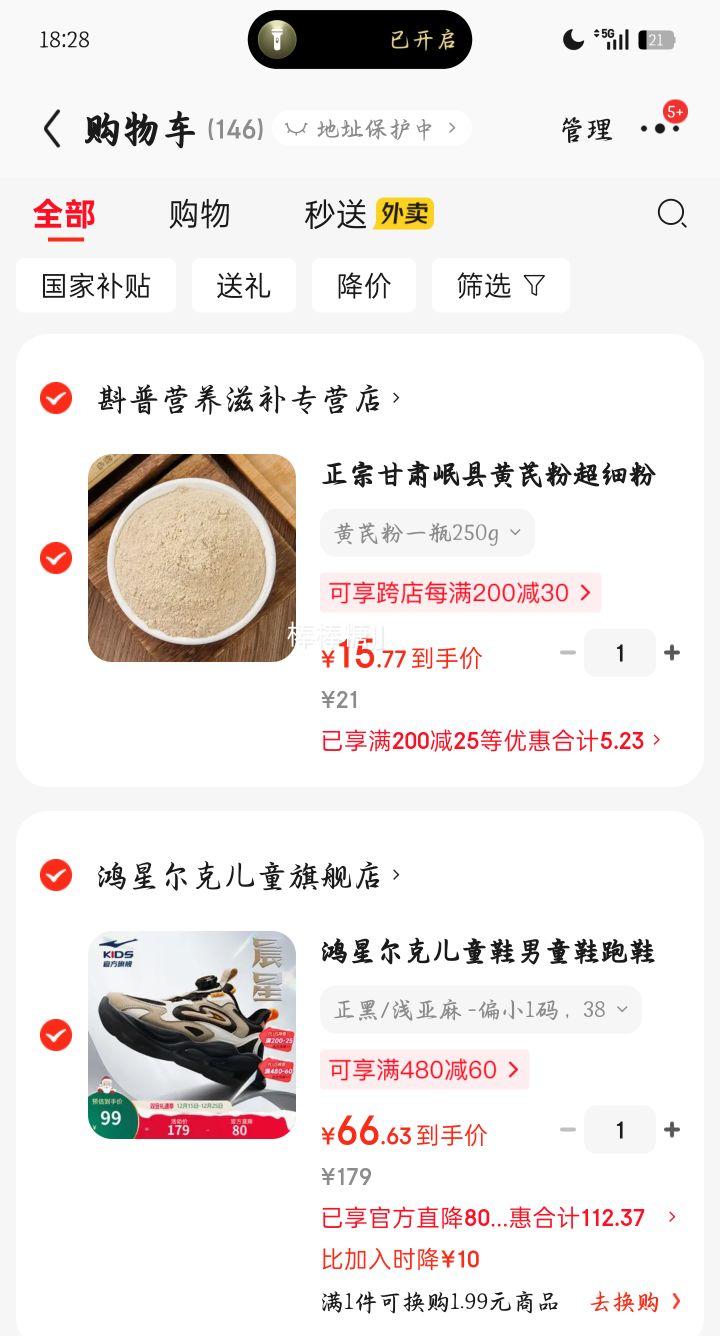Open the 黄芪粉一瓶250g spec selector
The width and height of the screenshot is (720, 1336).
(x=426, y=533)
